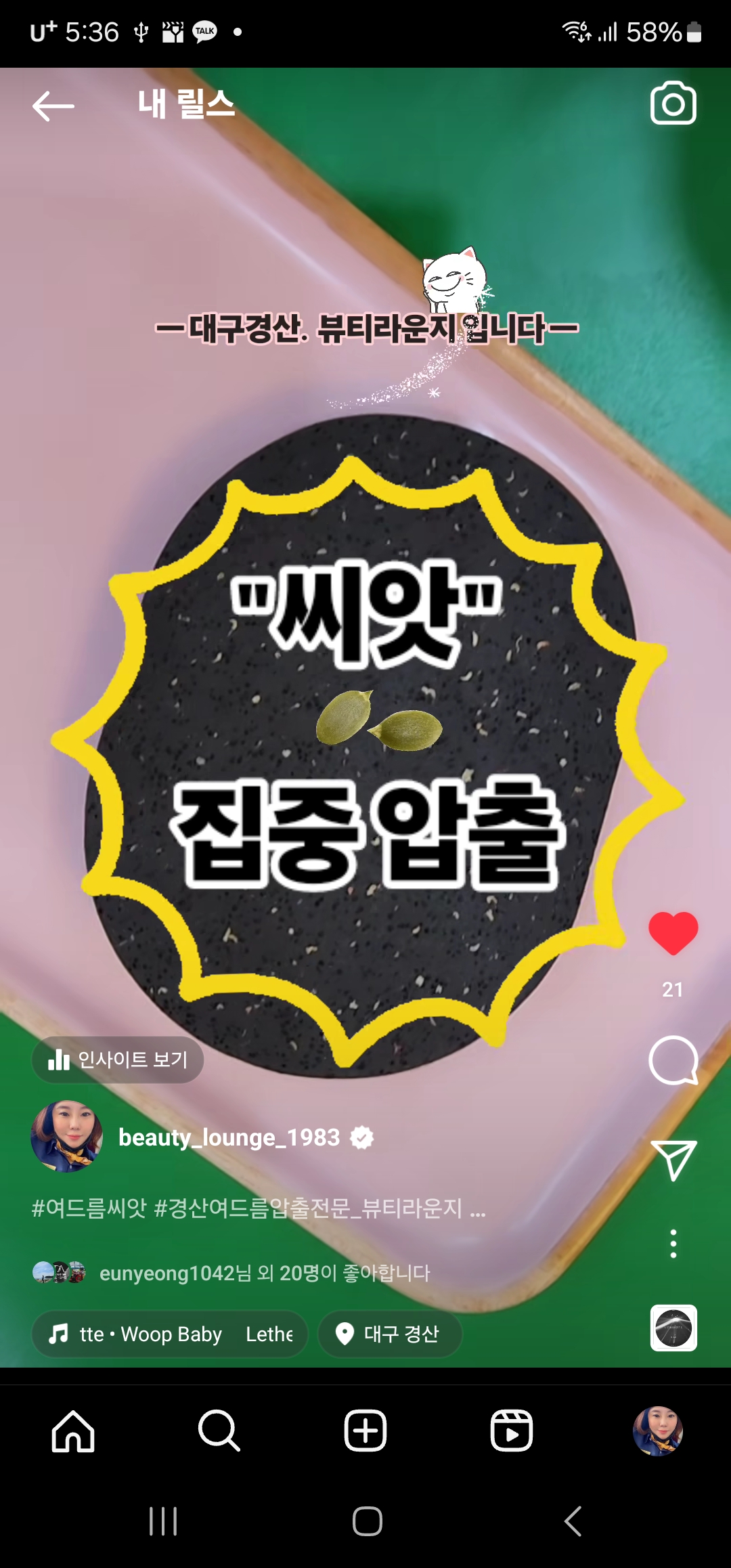Open the audio page via the music note icon
The image size is (731, 1568).
click(60, 1334)
